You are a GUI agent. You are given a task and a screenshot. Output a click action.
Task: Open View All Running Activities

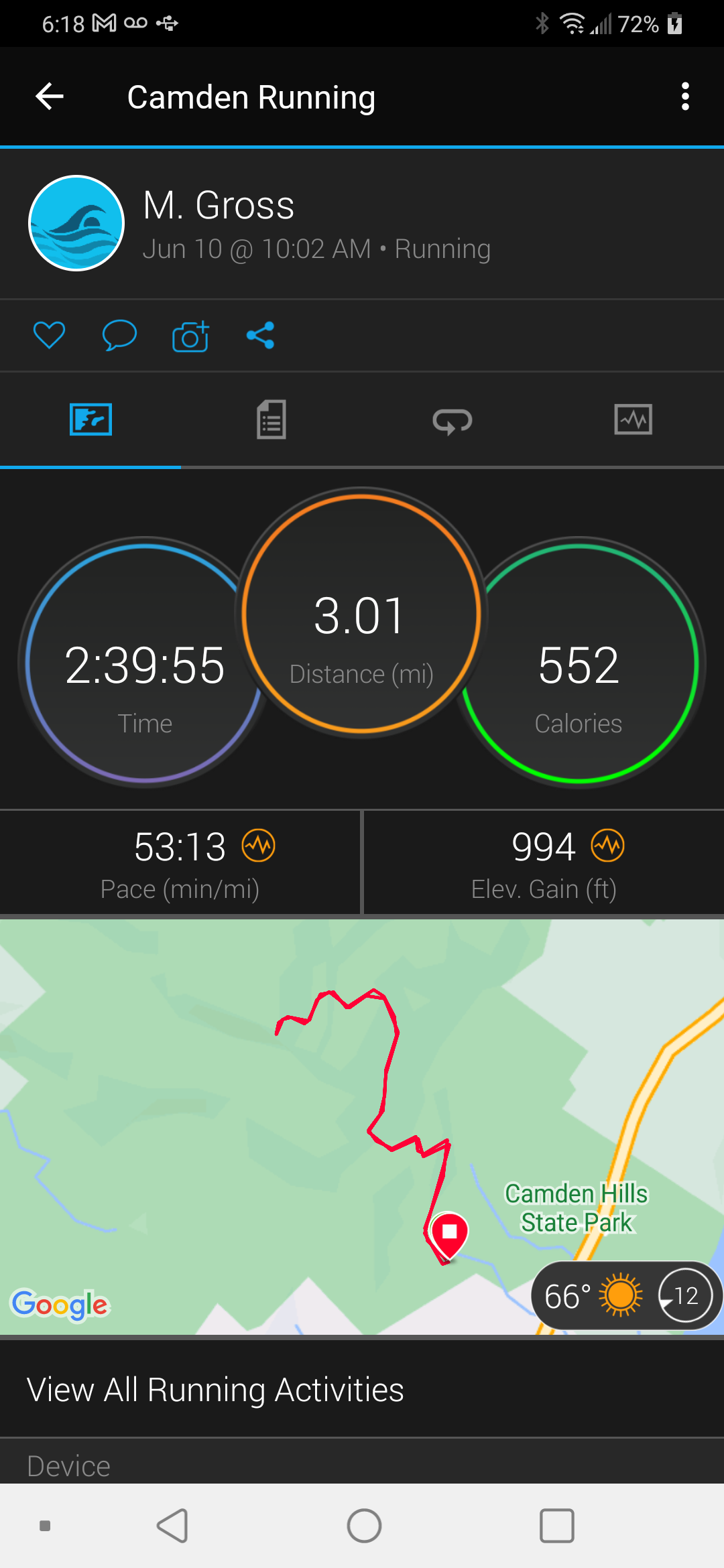pyautogui.click(x=216, y=1389)
